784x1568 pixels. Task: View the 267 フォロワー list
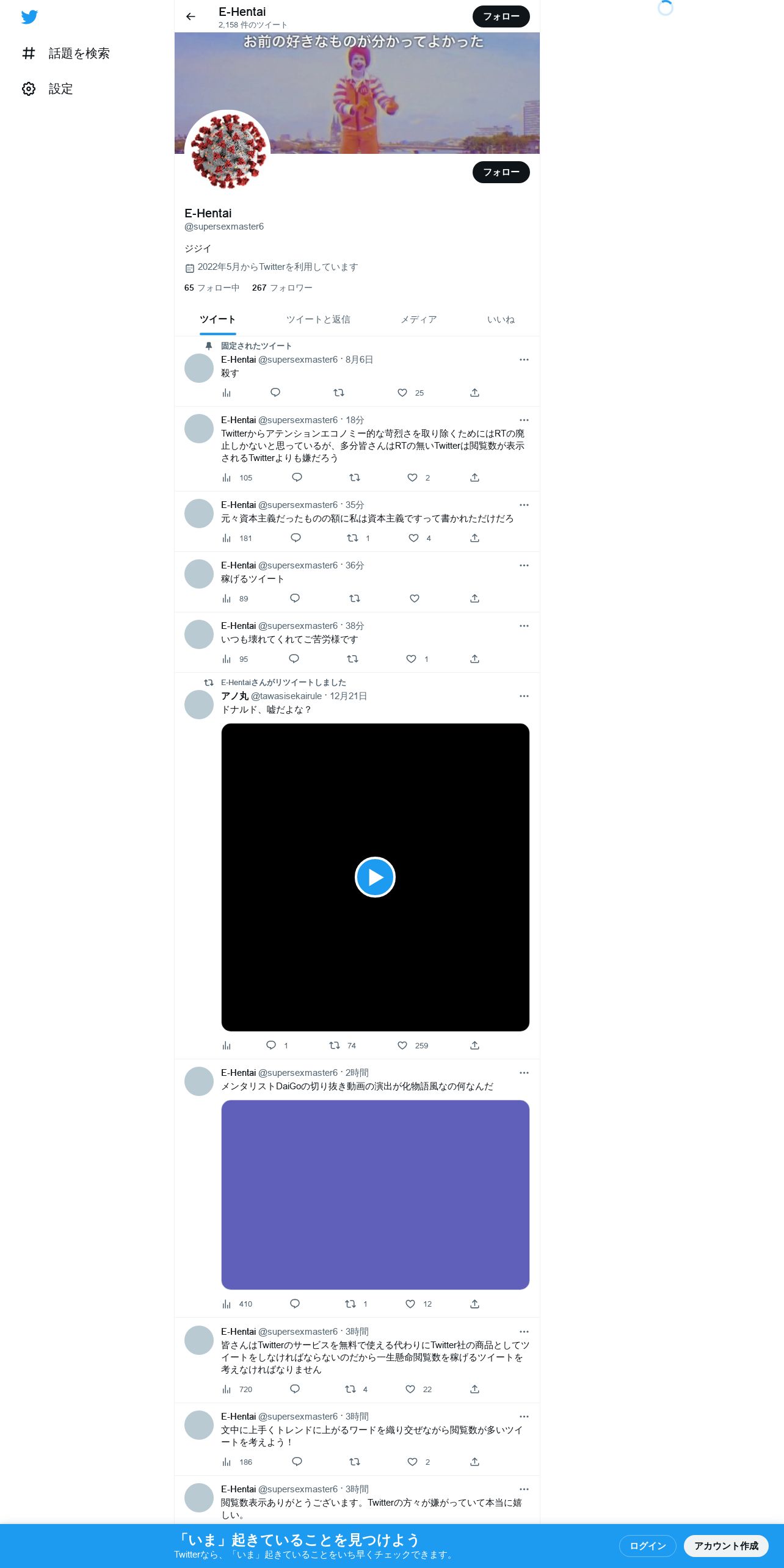pyautogui.click(x=282, y=288)
